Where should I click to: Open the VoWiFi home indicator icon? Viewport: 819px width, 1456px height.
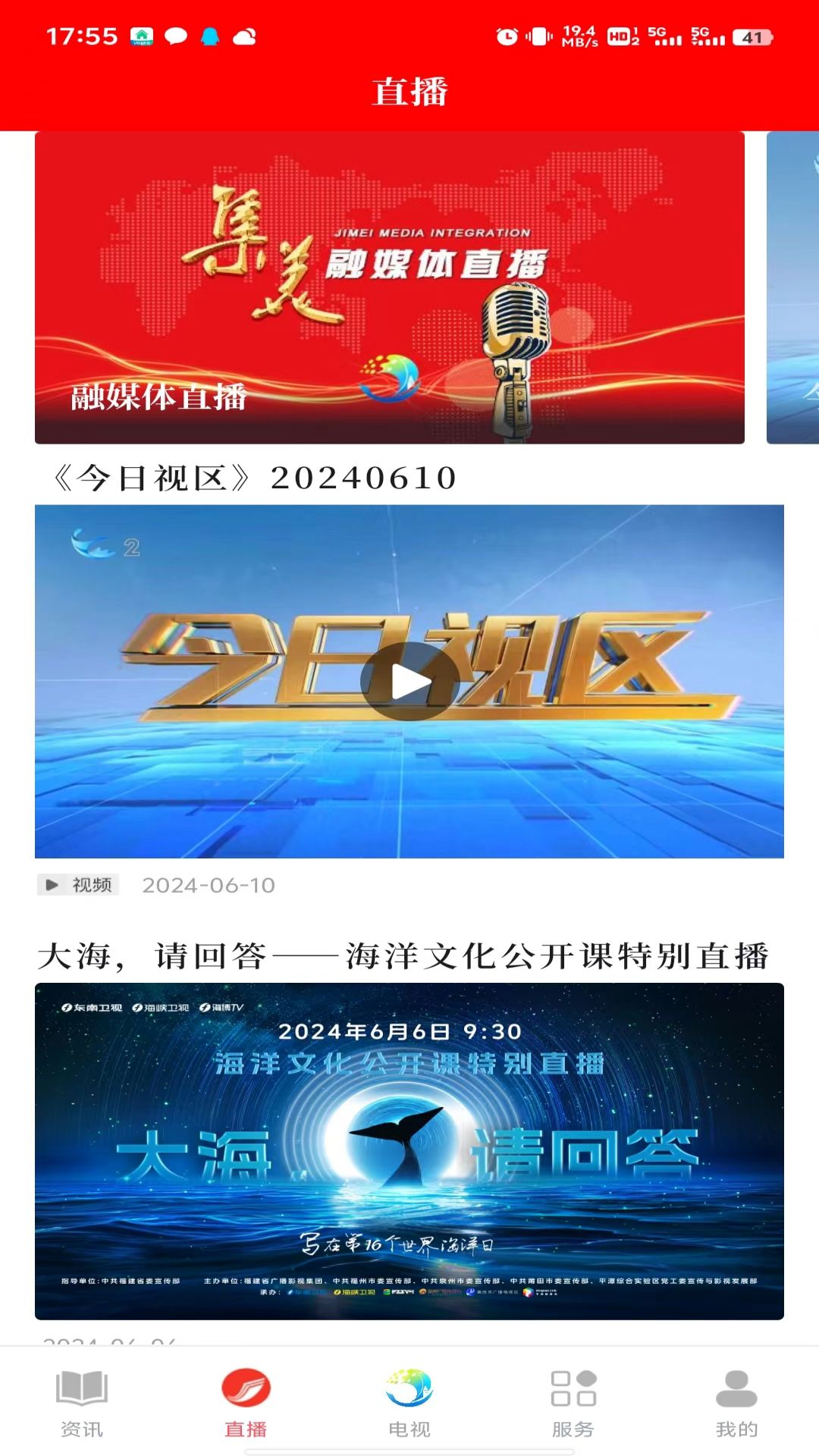pos(143,36)
